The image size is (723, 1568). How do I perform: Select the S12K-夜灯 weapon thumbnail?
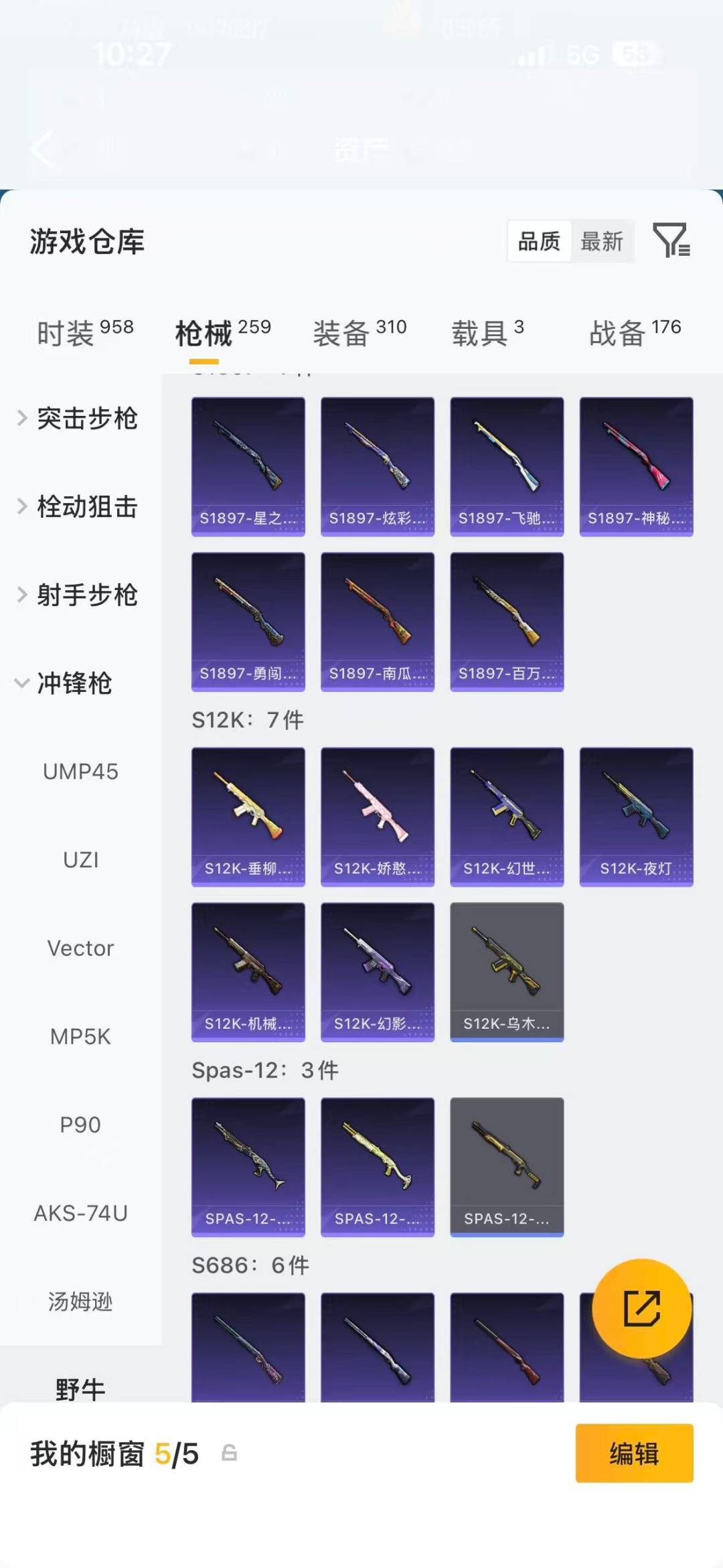click(635, 814)
